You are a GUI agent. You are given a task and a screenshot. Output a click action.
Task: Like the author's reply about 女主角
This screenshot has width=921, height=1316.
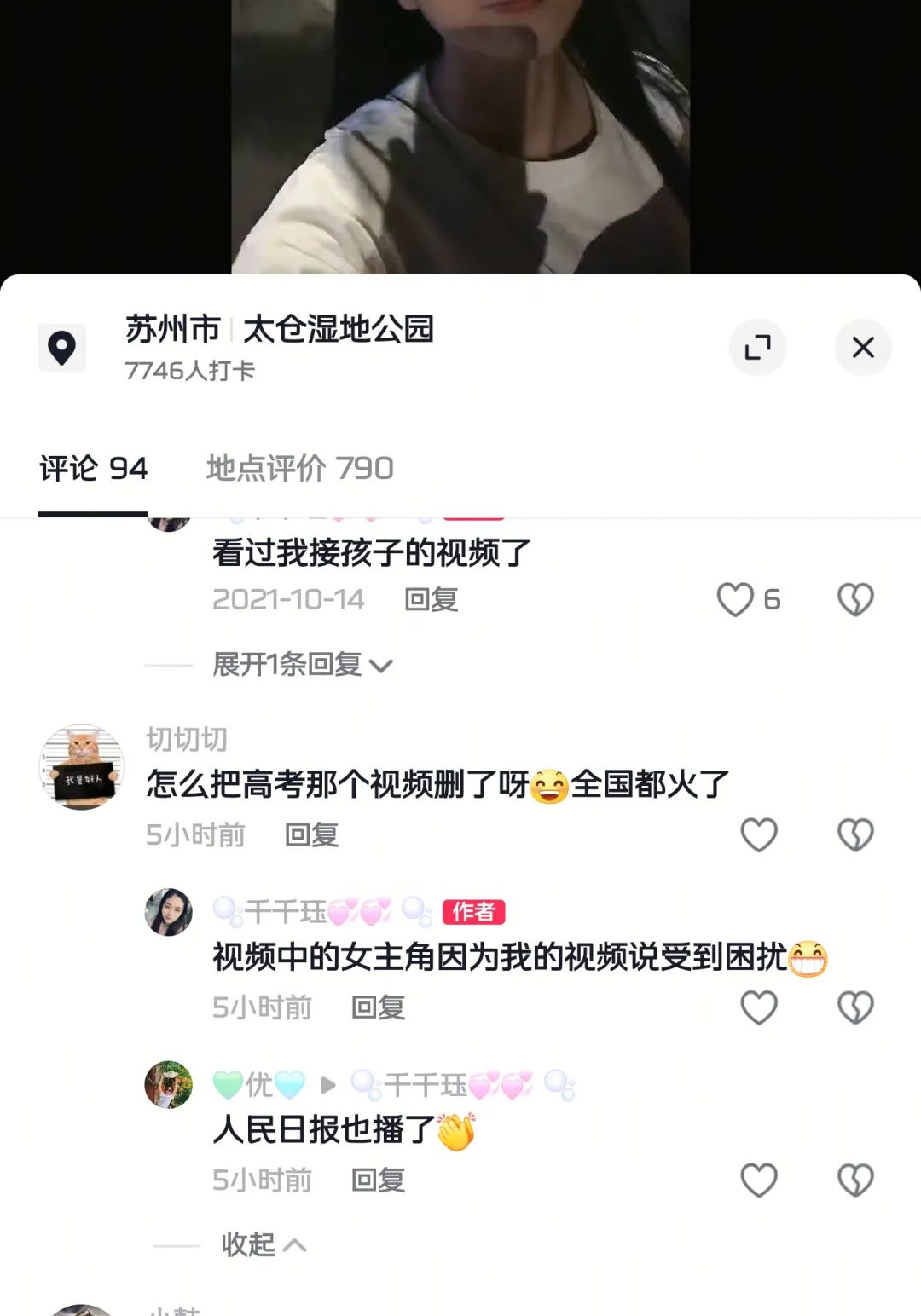[x=758, y=1007]
